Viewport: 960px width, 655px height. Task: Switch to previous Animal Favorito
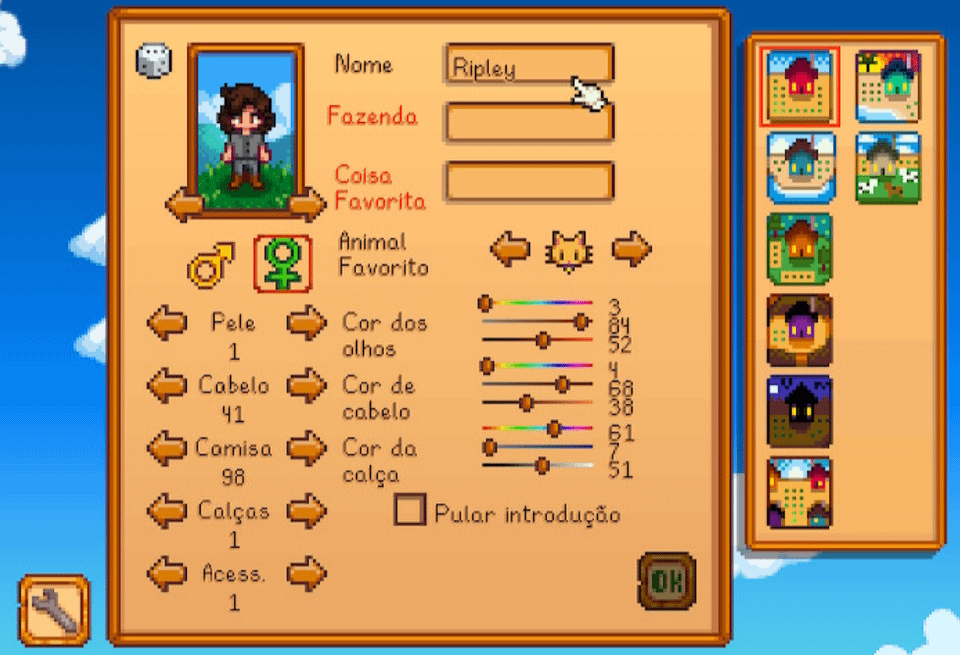point(510,248)
